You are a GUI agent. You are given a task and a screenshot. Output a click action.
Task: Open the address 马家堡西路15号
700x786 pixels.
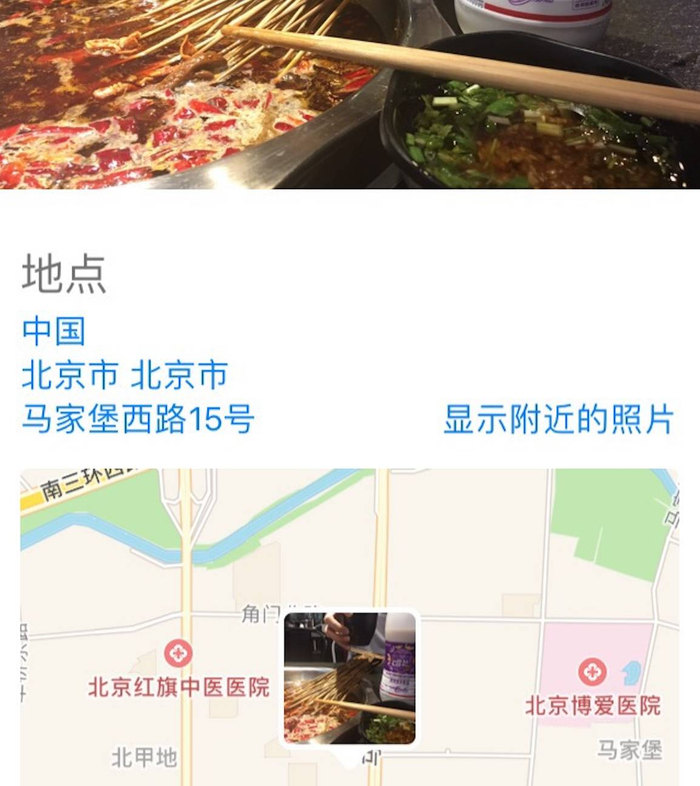click(x=138, y=420)
